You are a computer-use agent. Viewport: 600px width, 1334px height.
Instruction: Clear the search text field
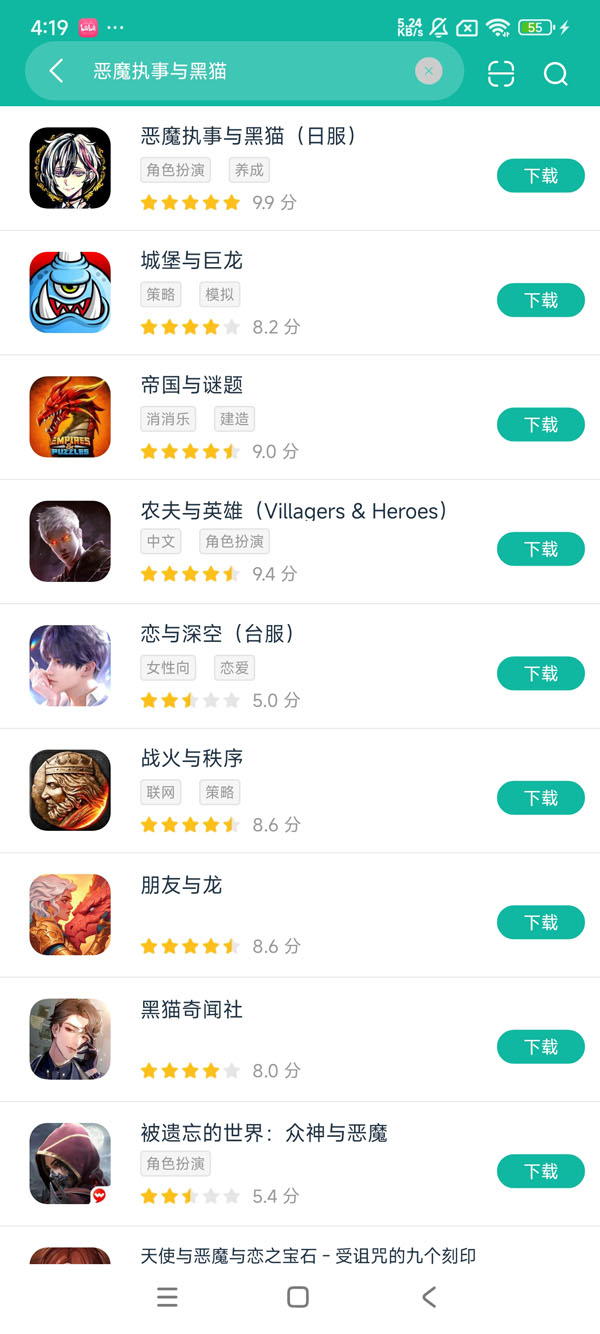click(x=428, y=71)
